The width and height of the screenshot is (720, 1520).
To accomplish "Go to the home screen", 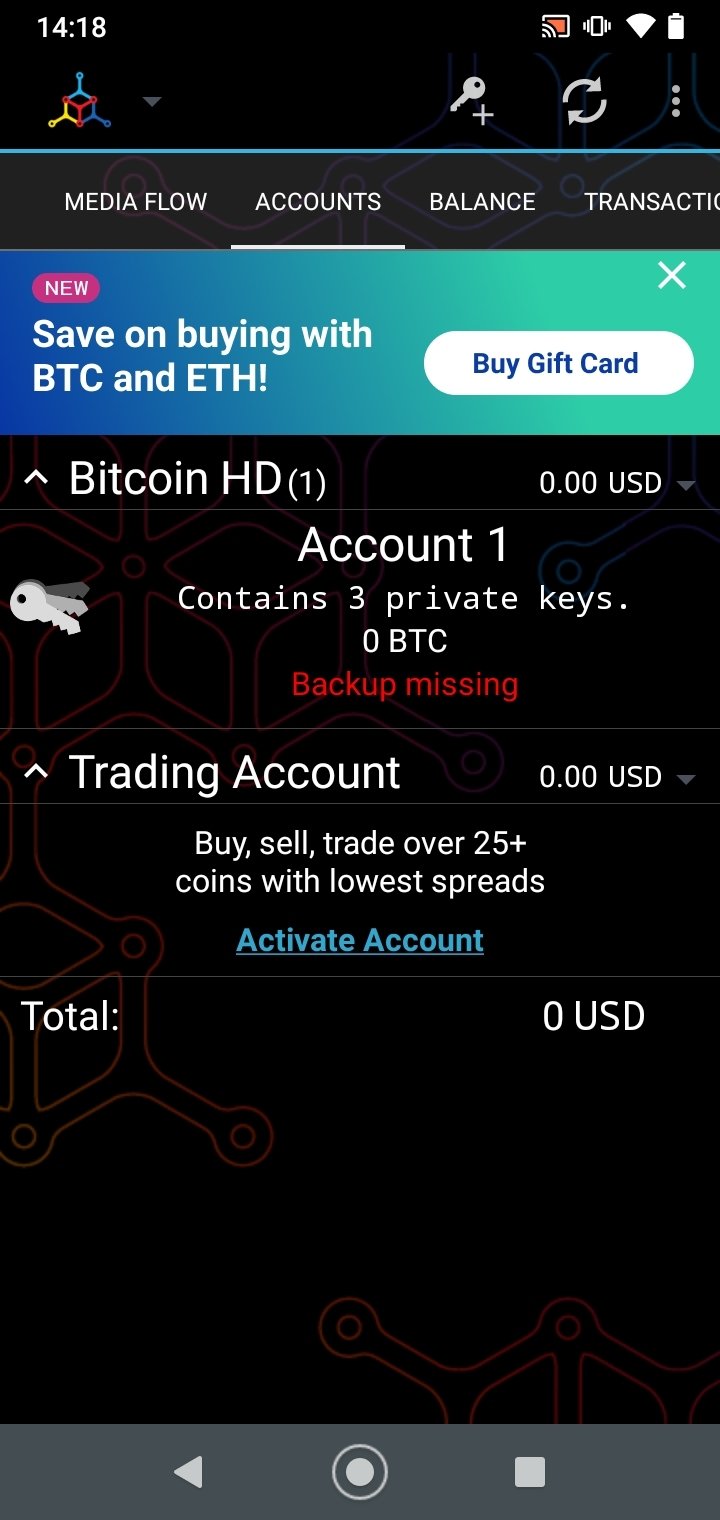I will point(359,1472).
